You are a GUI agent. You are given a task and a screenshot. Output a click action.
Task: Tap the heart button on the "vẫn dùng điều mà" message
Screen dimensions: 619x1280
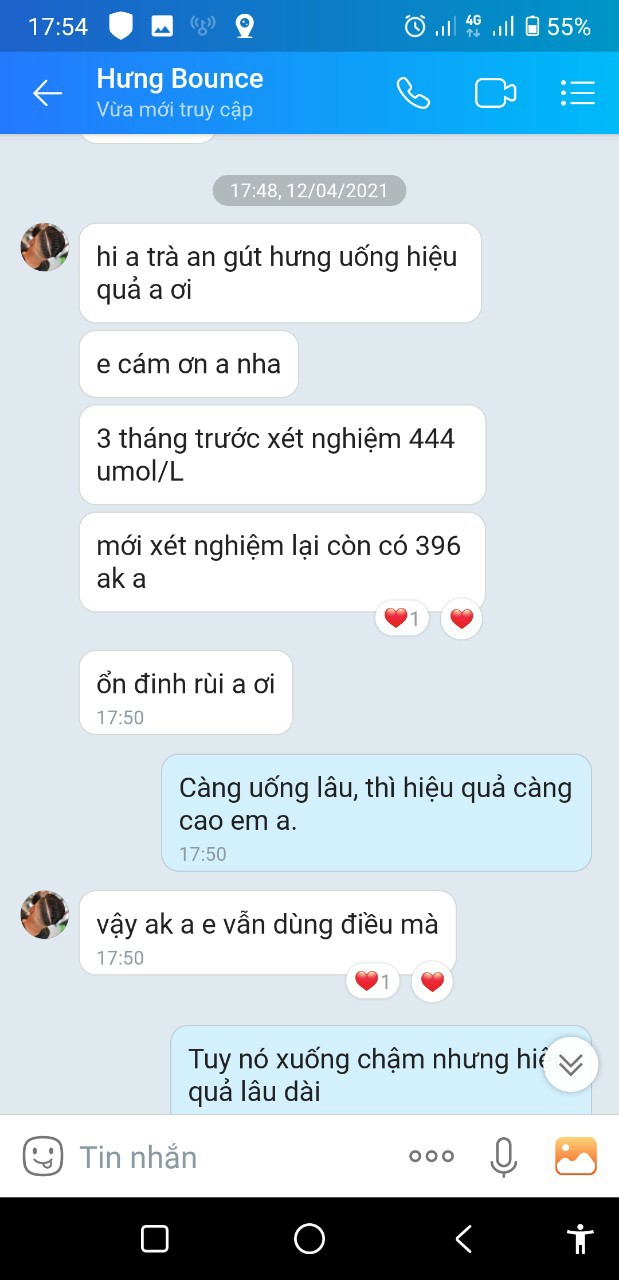coord(432,982)
